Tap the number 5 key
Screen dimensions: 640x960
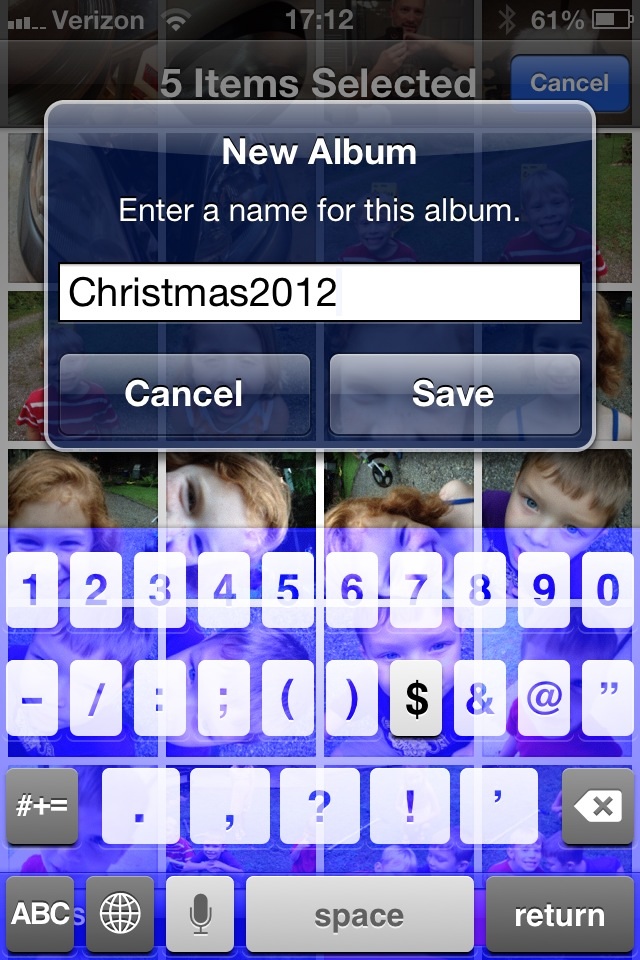(288, 590)
